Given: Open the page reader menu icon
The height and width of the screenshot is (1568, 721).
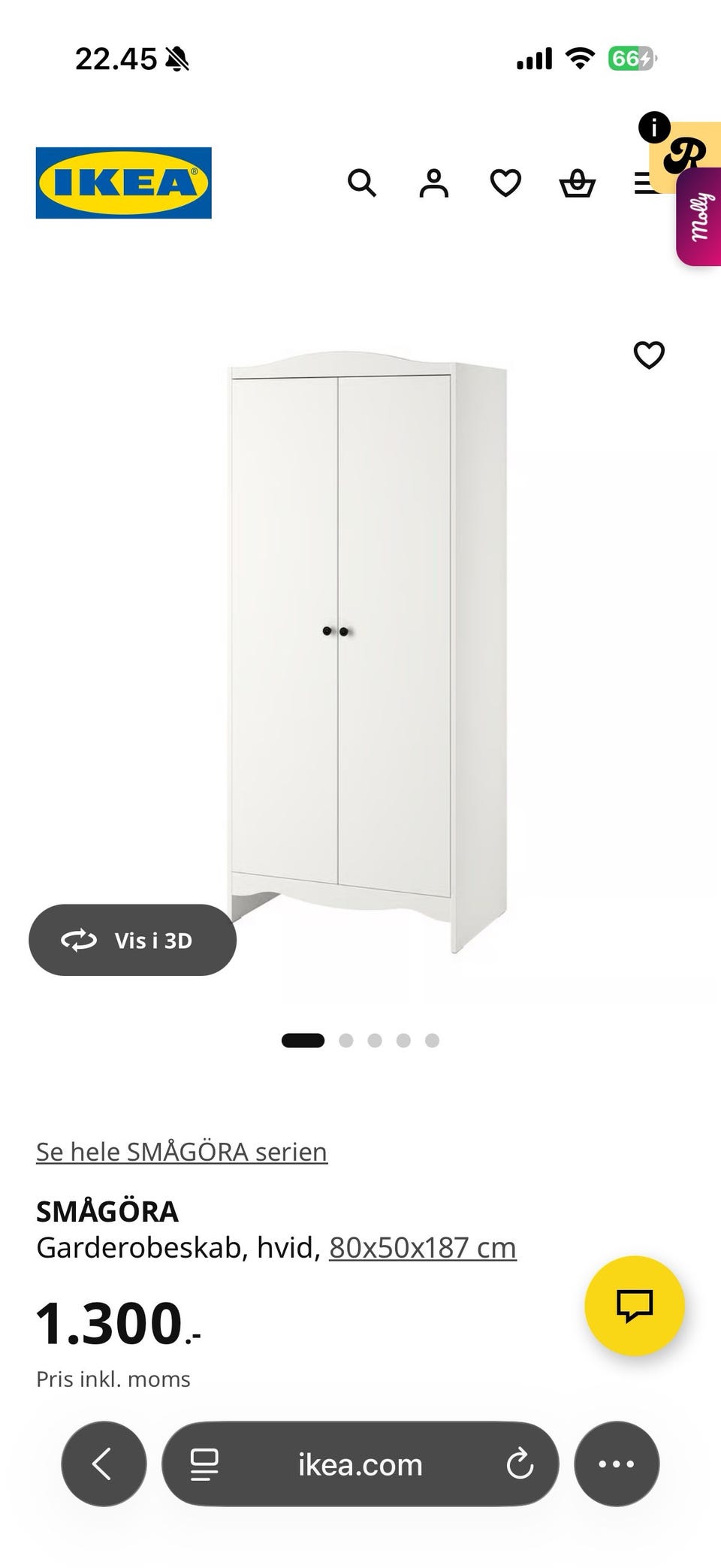Looking at the screenshot, I should pos(204,1464).
